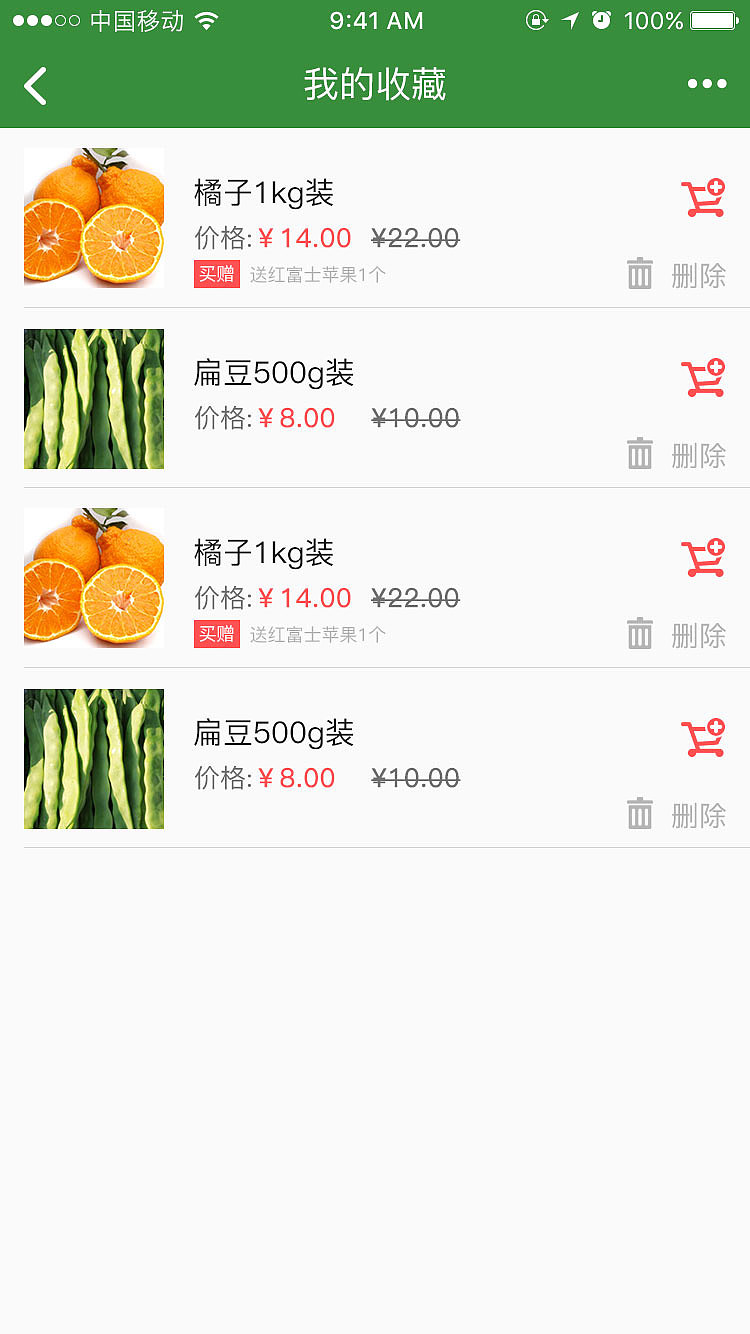This screenshot has width=750, height=1334.
Task: Select trash icon on second 橘子1kg装
Action: tap(640, 633)
